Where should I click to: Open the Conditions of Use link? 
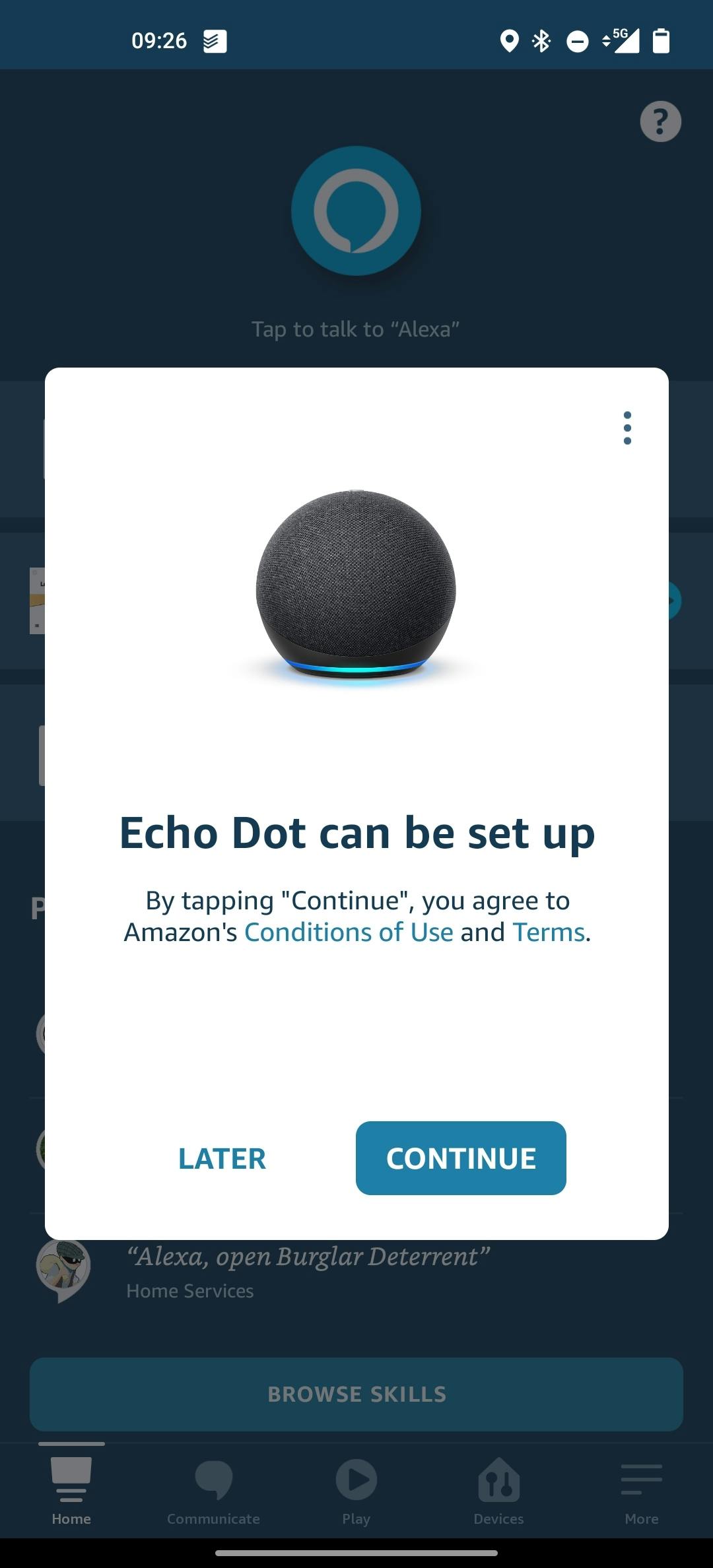tap(349, 932)
